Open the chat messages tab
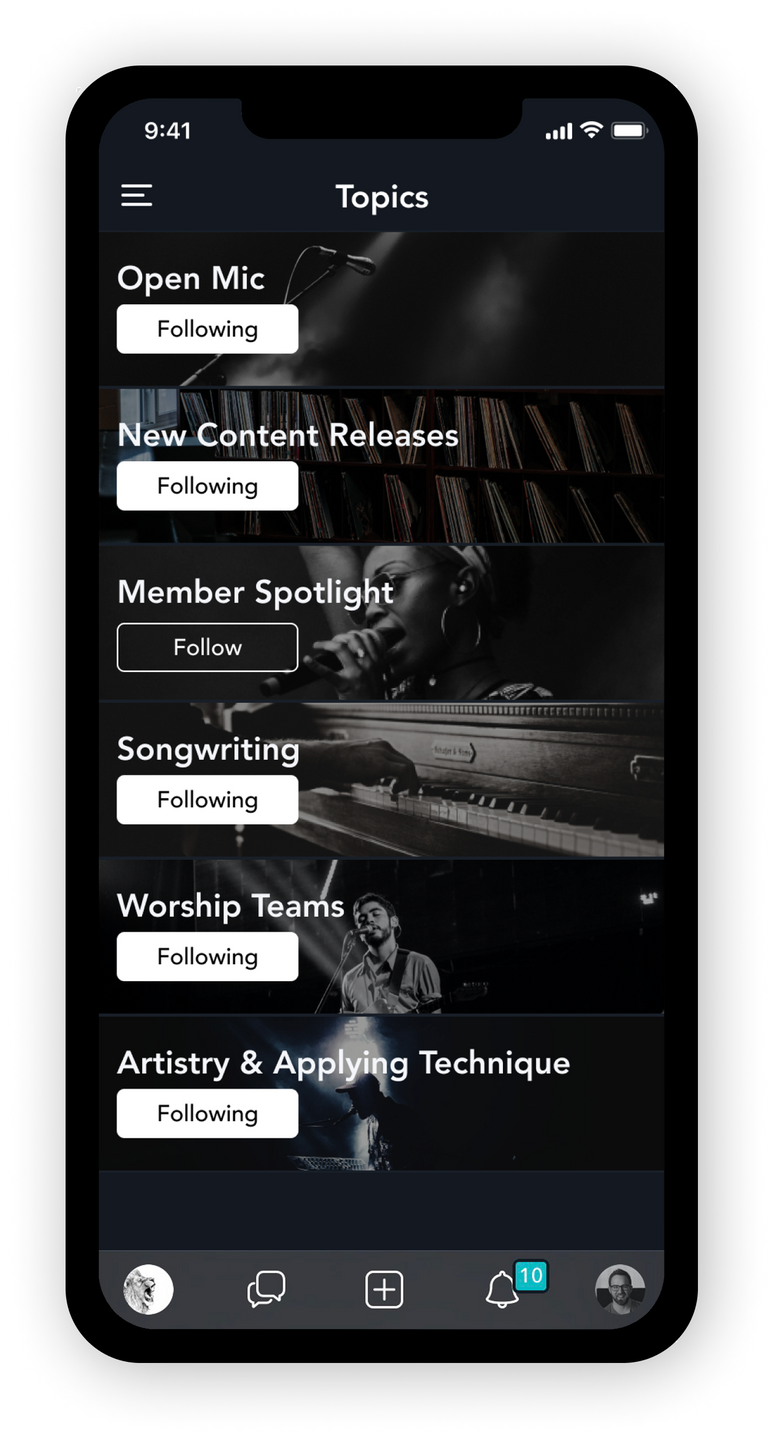This screenshot has height=1440, width=775. click(x=266, y=1289)
